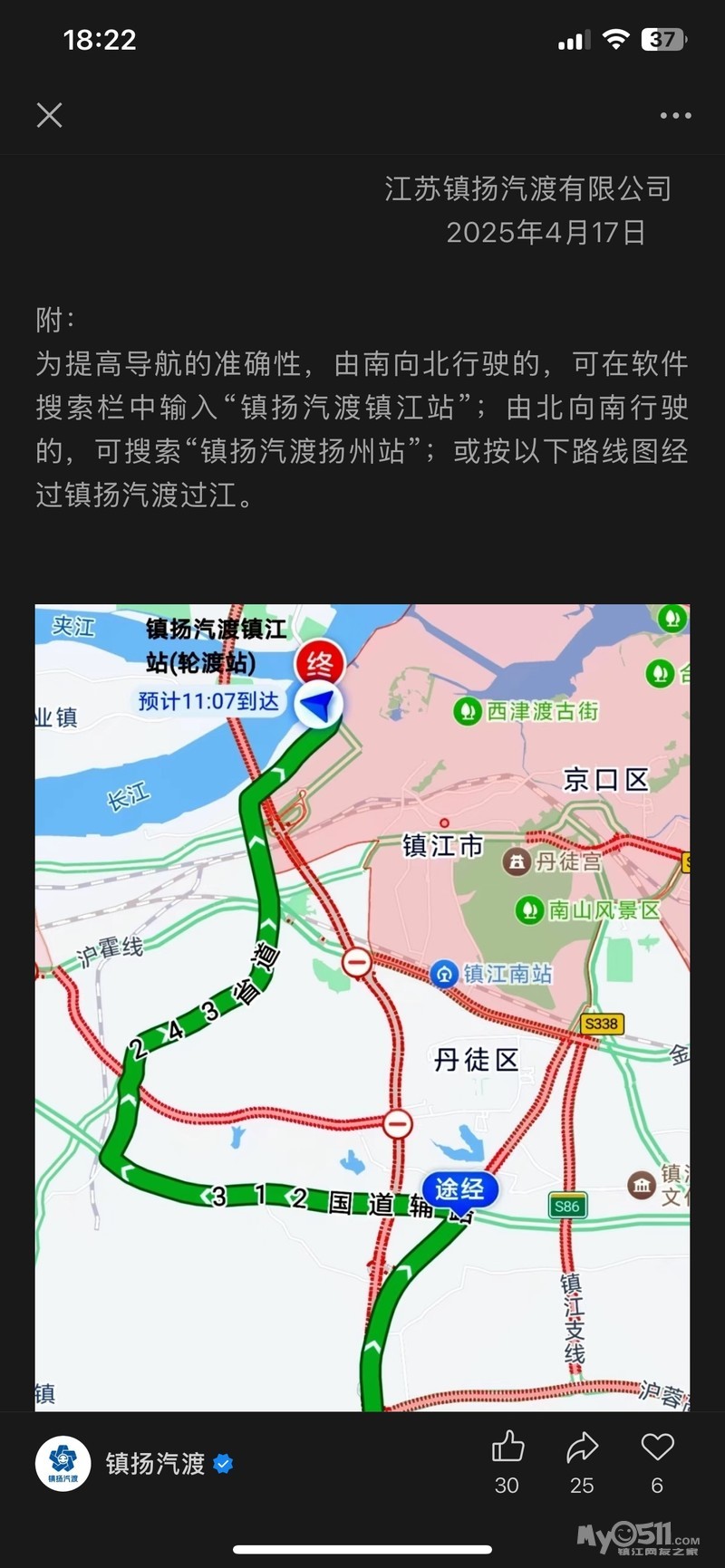Viewport: 725px width, 1568px height.
Task: Close the article with the X icon
Action: [49, 115]
